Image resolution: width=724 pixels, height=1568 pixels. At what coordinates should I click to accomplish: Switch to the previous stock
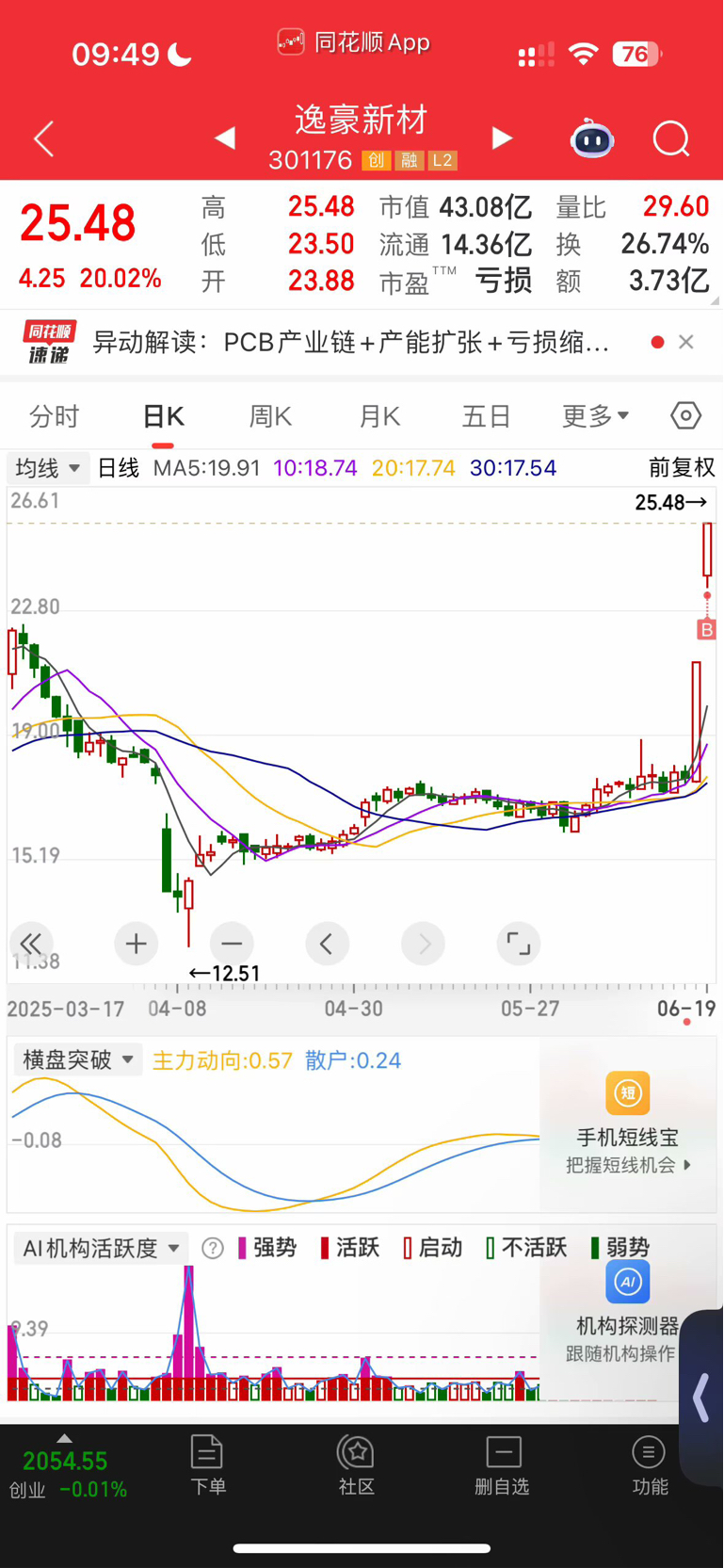(225, 139)
